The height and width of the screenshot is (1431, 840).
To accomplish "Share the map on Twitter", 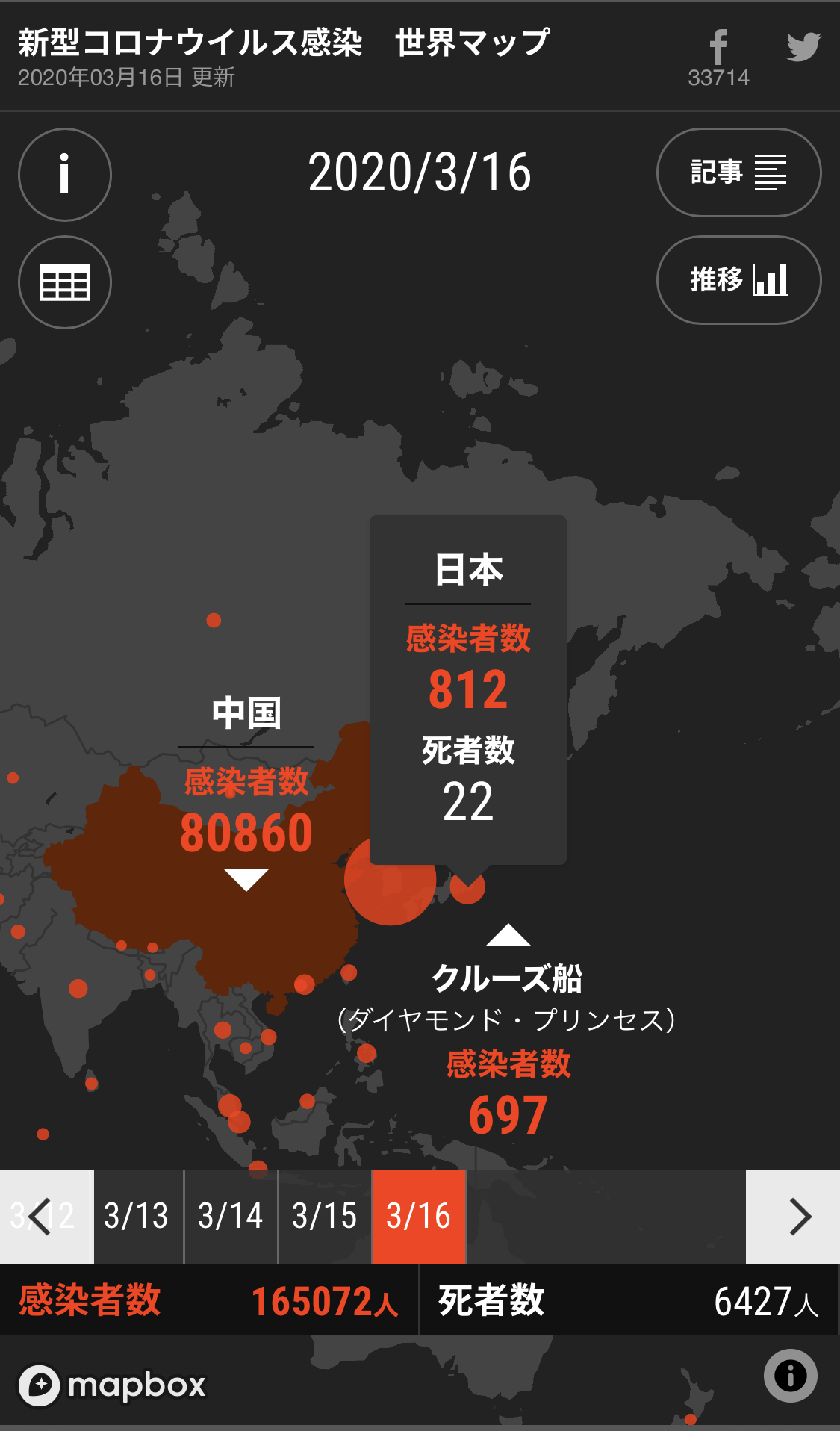I will 803,47.
